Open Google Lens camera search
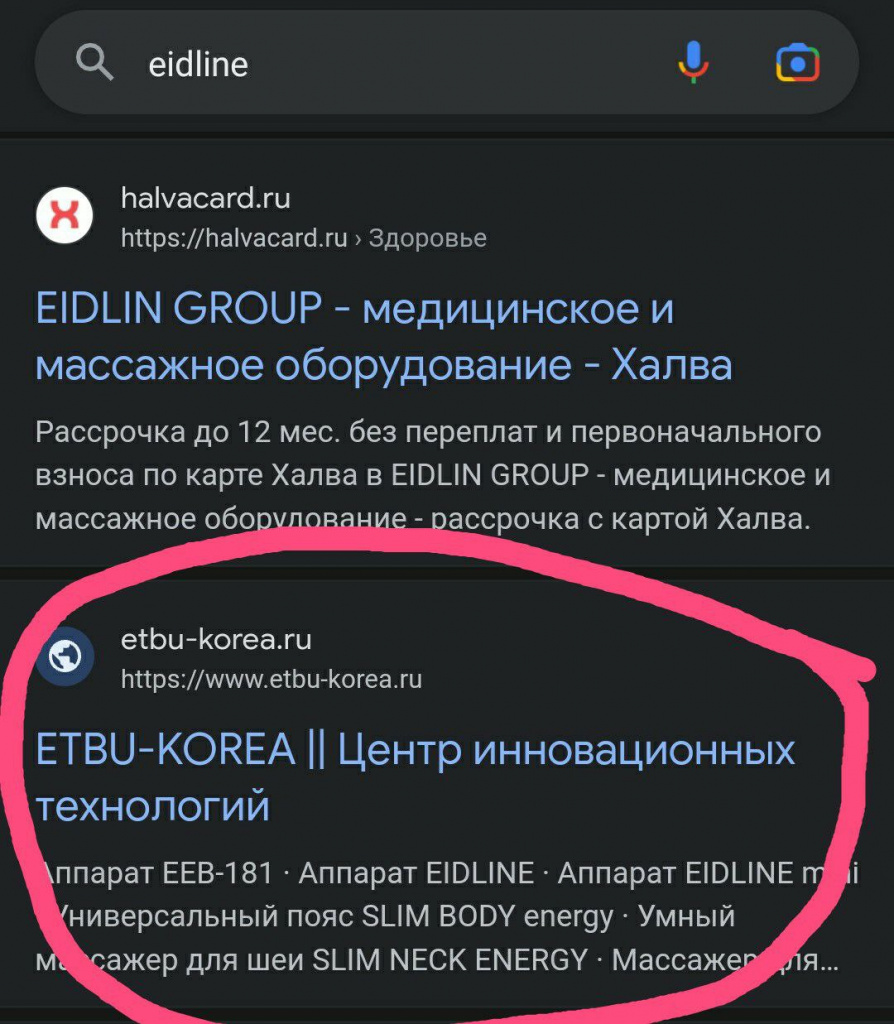This screenshot has height=1024, width=894. click(797, 64)
